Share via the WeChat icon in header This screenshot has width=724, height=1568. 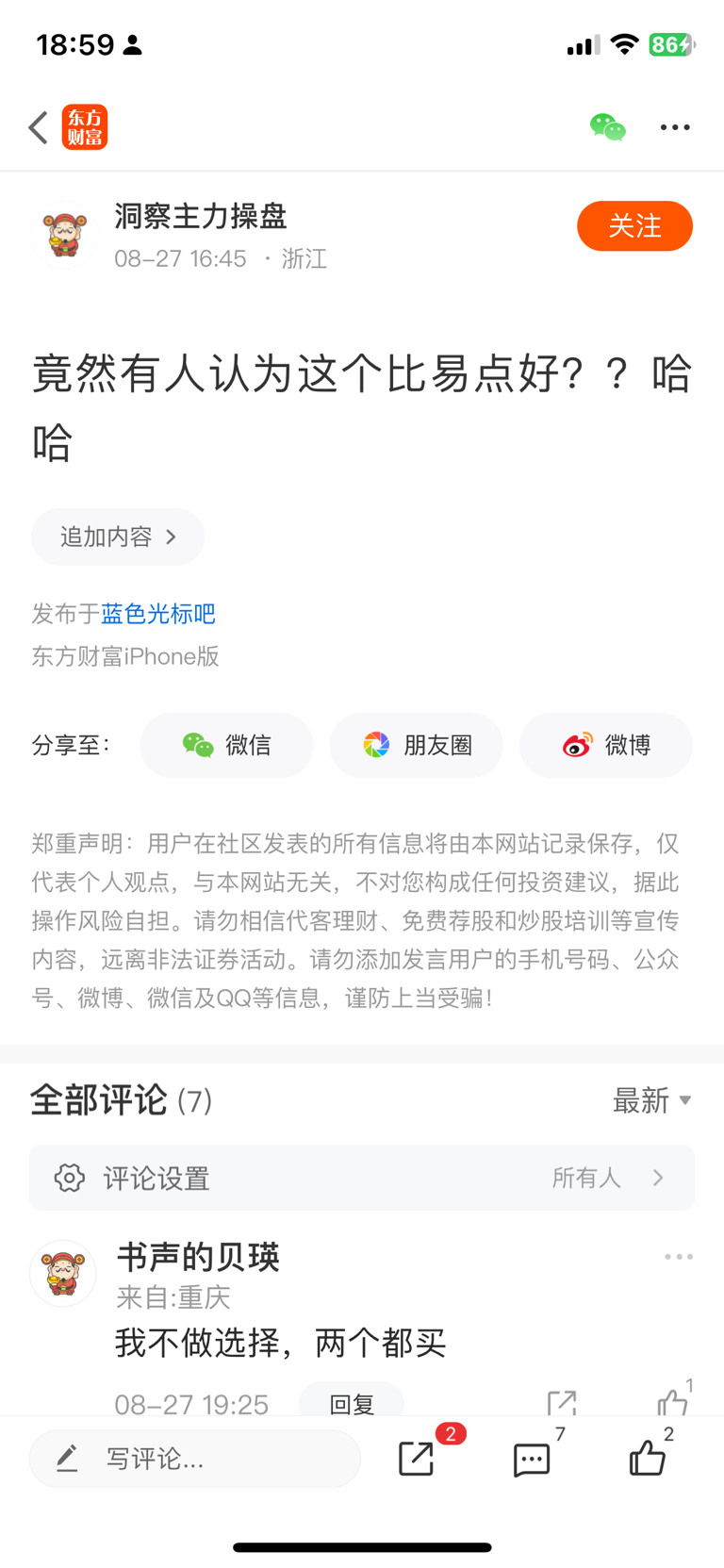[607, 127]
